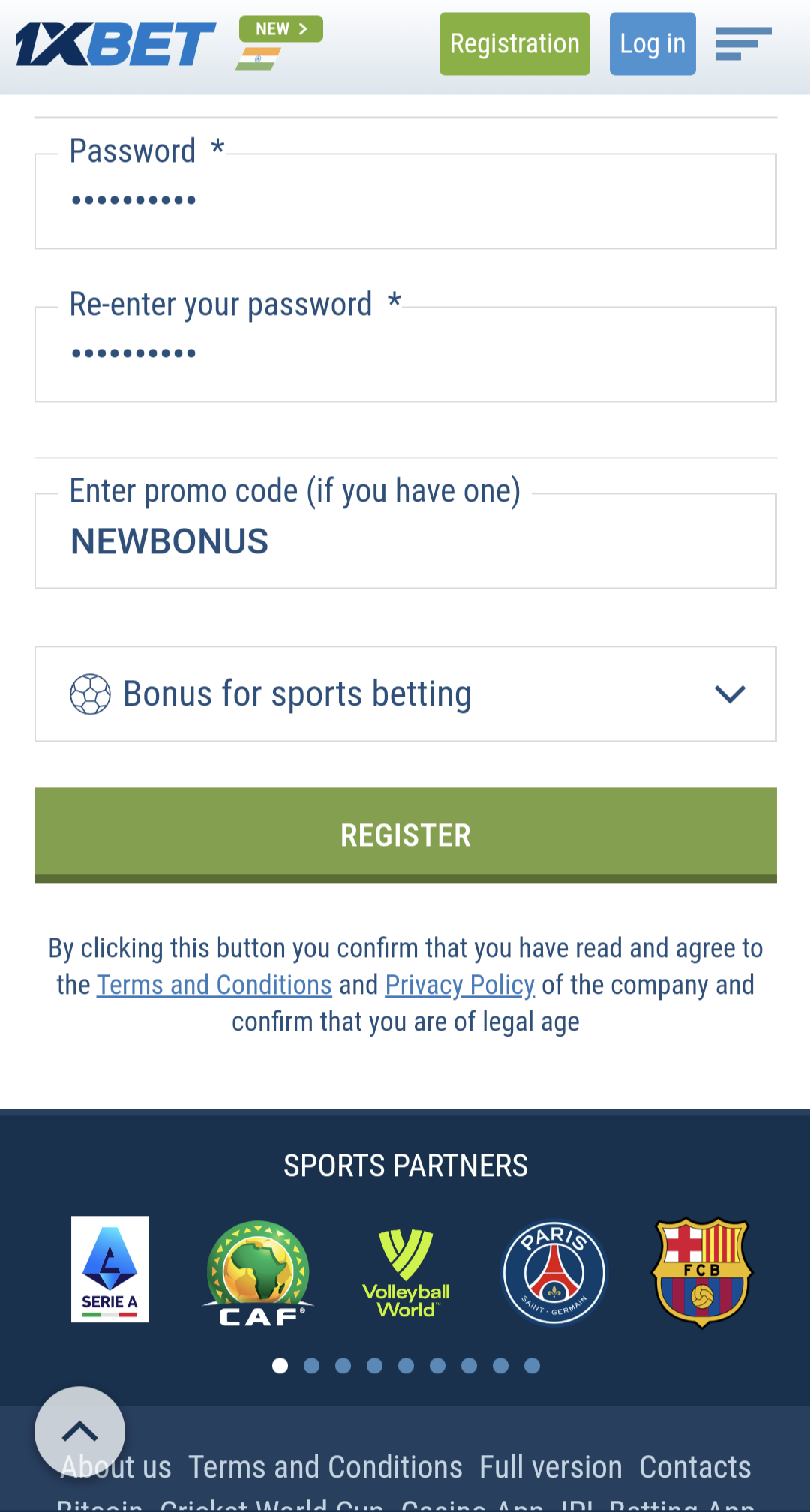810x1512 pixels.
Task: Tap the NEW India flag badge
Action: (280, 43)
